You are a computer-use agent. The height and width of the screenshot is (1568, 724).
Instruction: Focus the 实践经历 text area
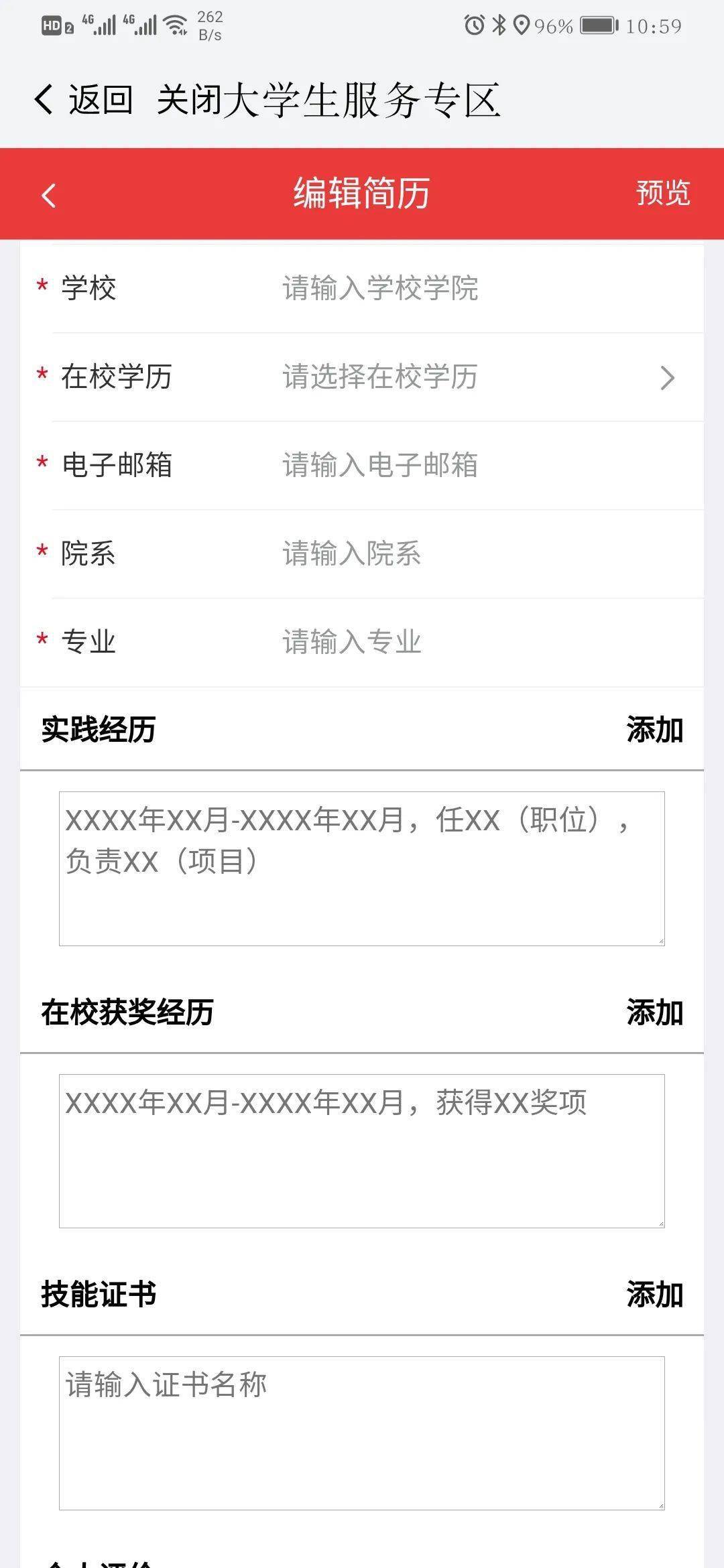pos(362,869)
